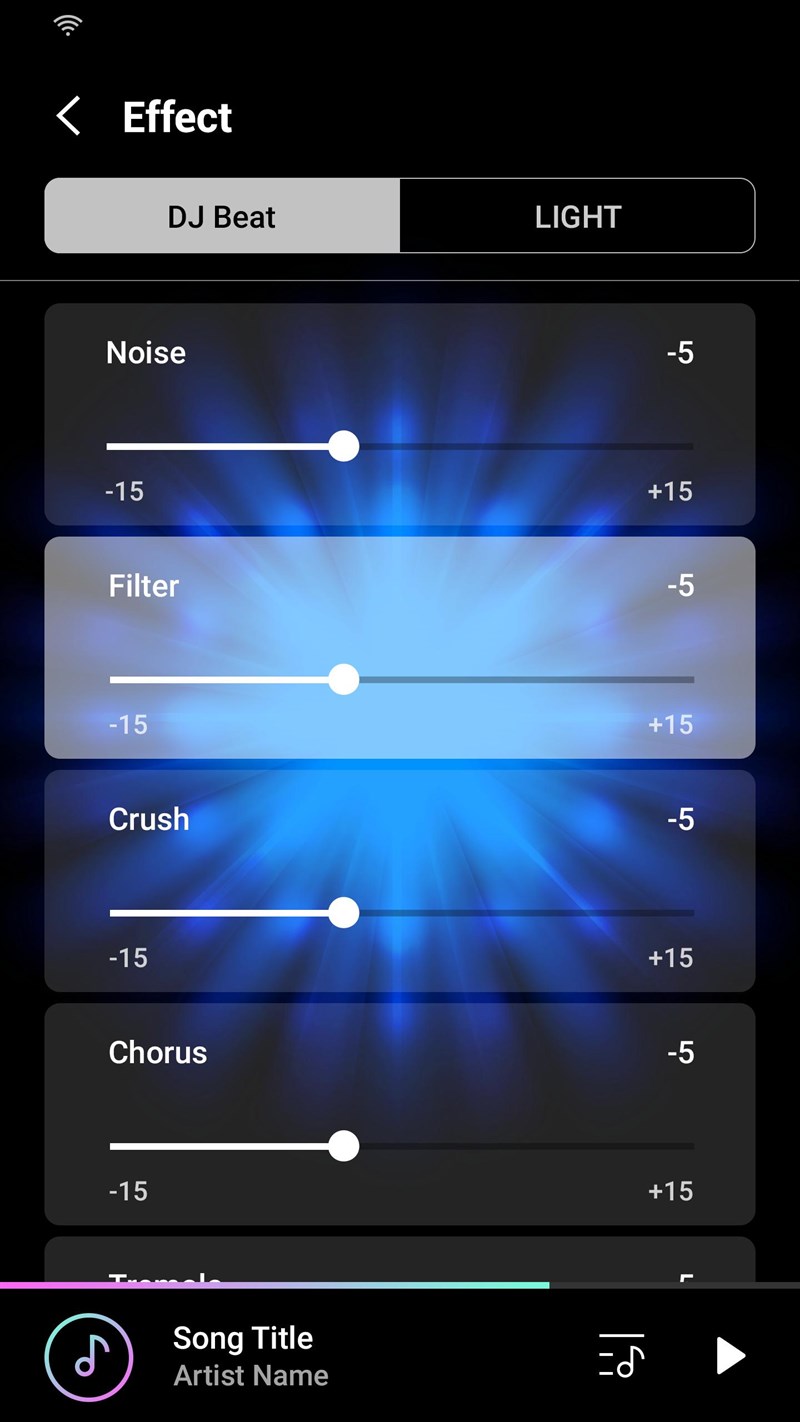Tap the back arrow next to Effect
Viewport: 800px width, 1422px height.
[67, 116]
